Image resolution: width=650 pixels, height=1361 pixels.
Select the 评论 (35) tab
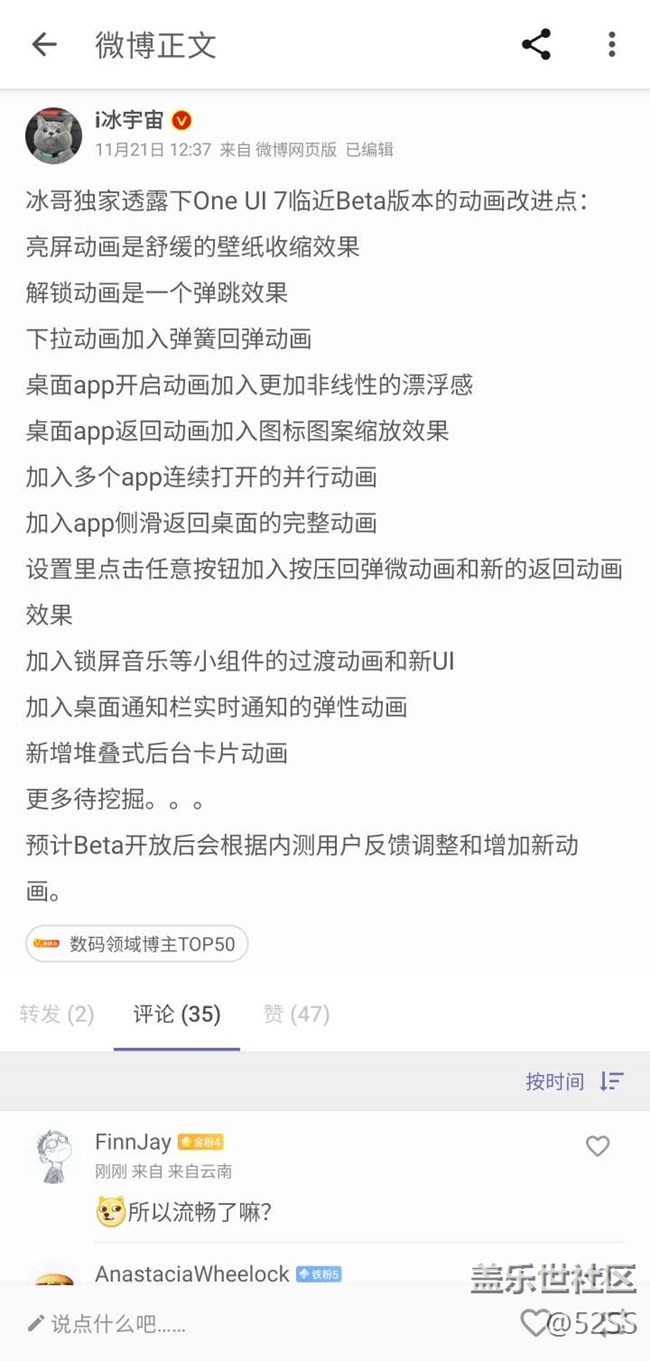point(177,1014)
